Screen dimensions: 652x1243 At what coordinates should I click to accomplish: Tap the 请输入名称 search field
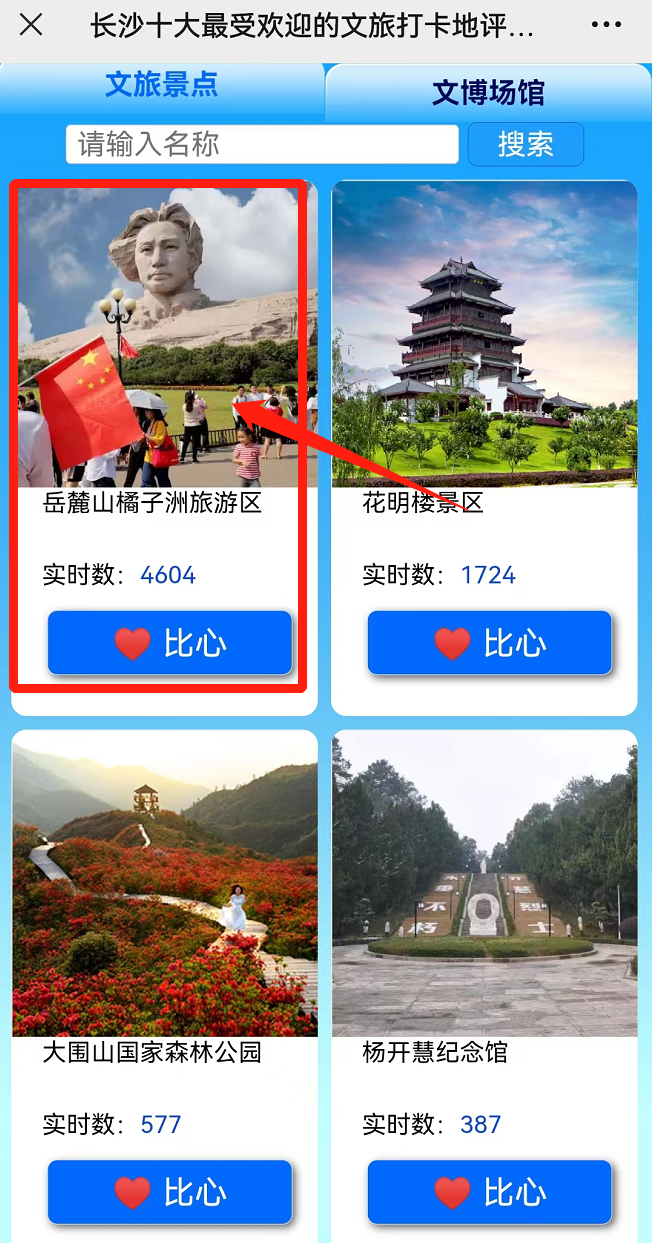(x=262, y=144)
